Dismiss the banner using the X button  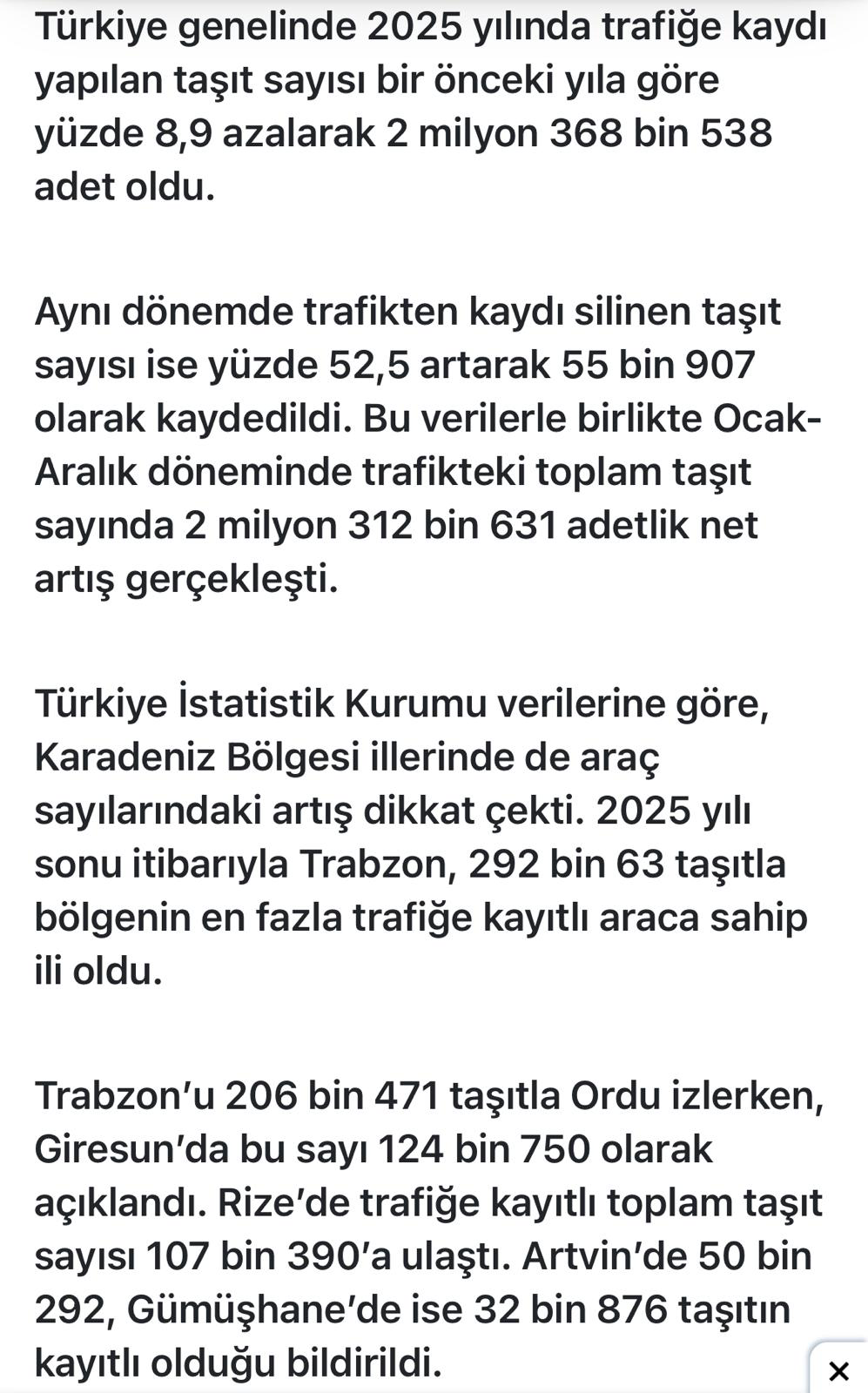coord(838,1371)
